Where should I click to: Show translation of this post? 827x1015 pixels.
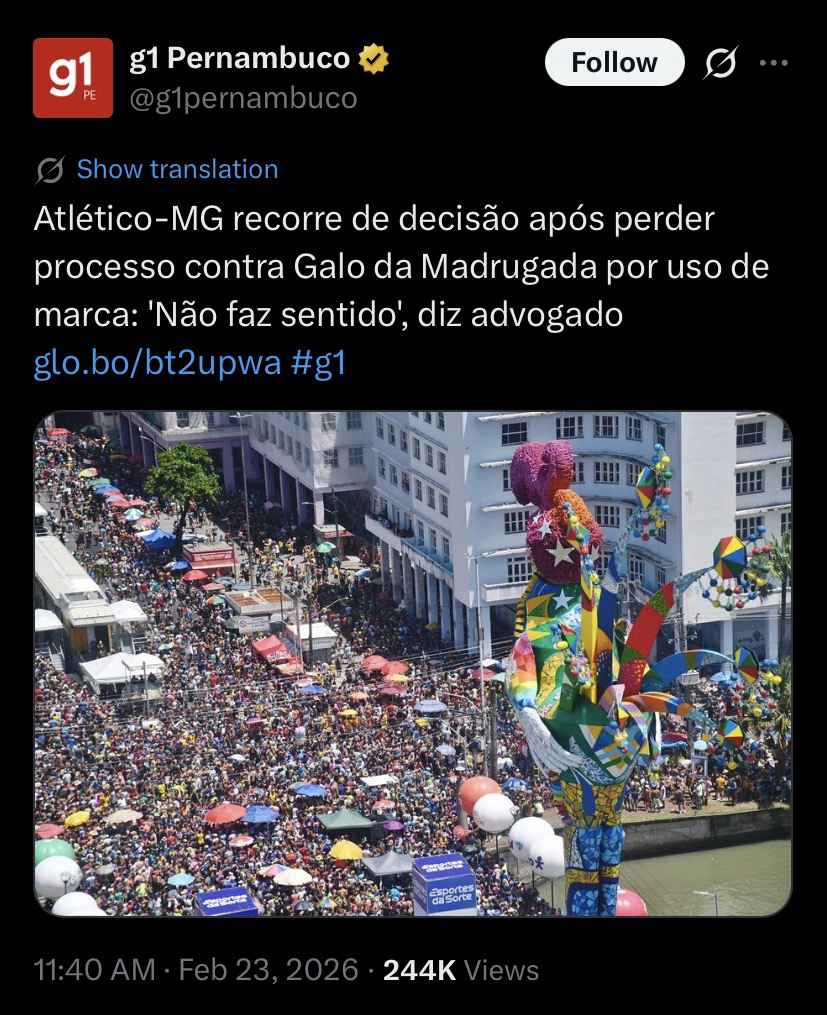(x=177, y=170)
